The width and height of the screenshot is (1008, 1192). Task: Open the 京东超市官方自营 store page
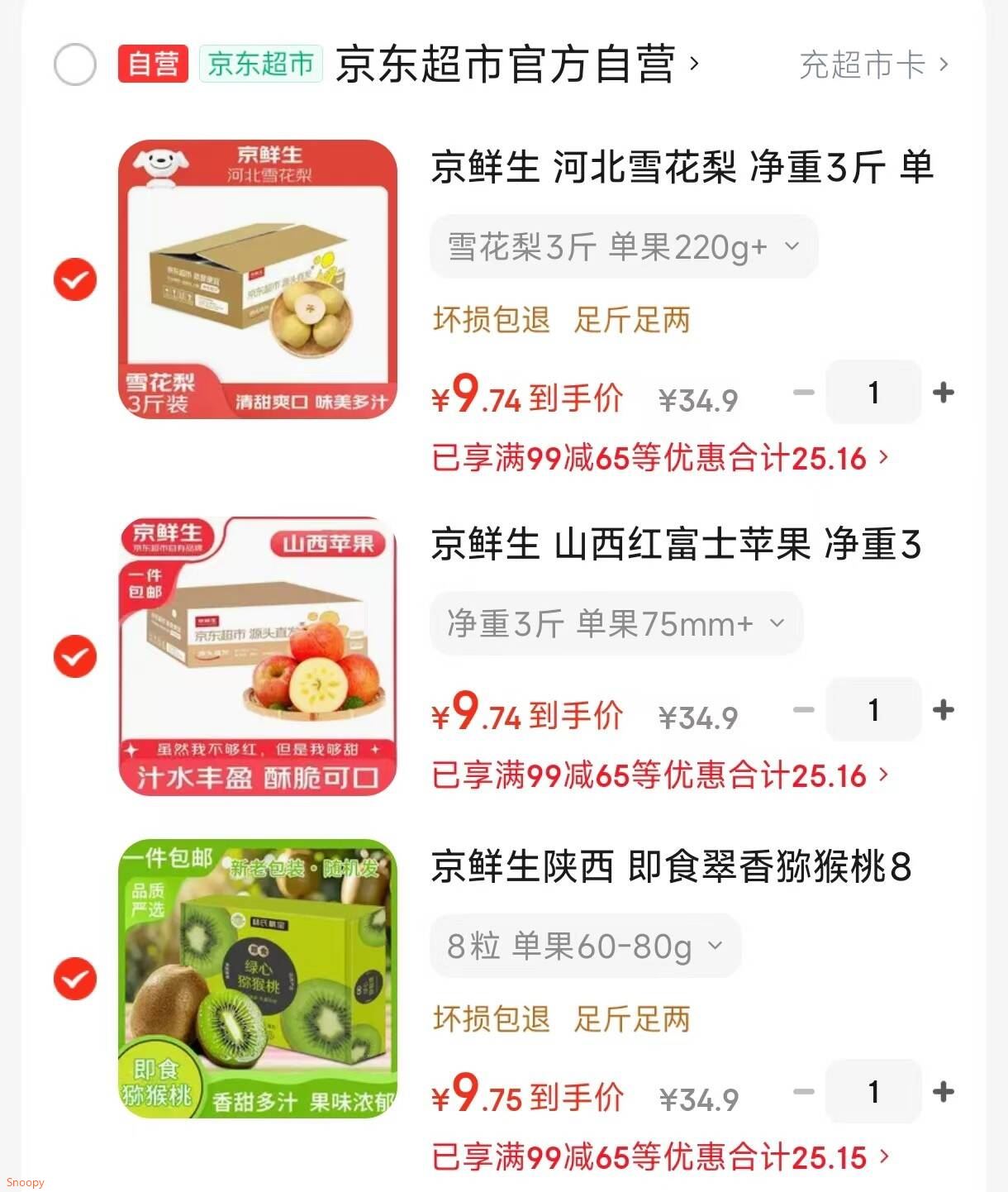coord(516,64)
